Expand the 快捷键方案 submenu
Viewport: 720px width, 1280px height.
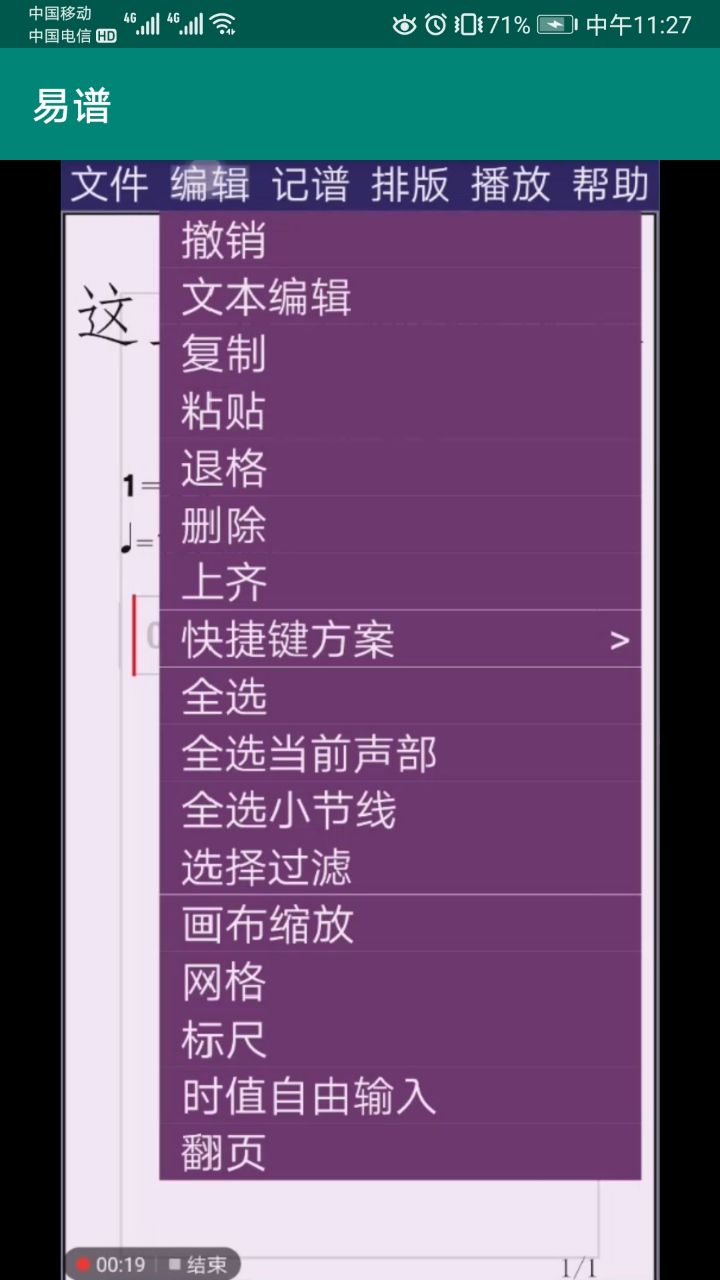pos(400,639)
